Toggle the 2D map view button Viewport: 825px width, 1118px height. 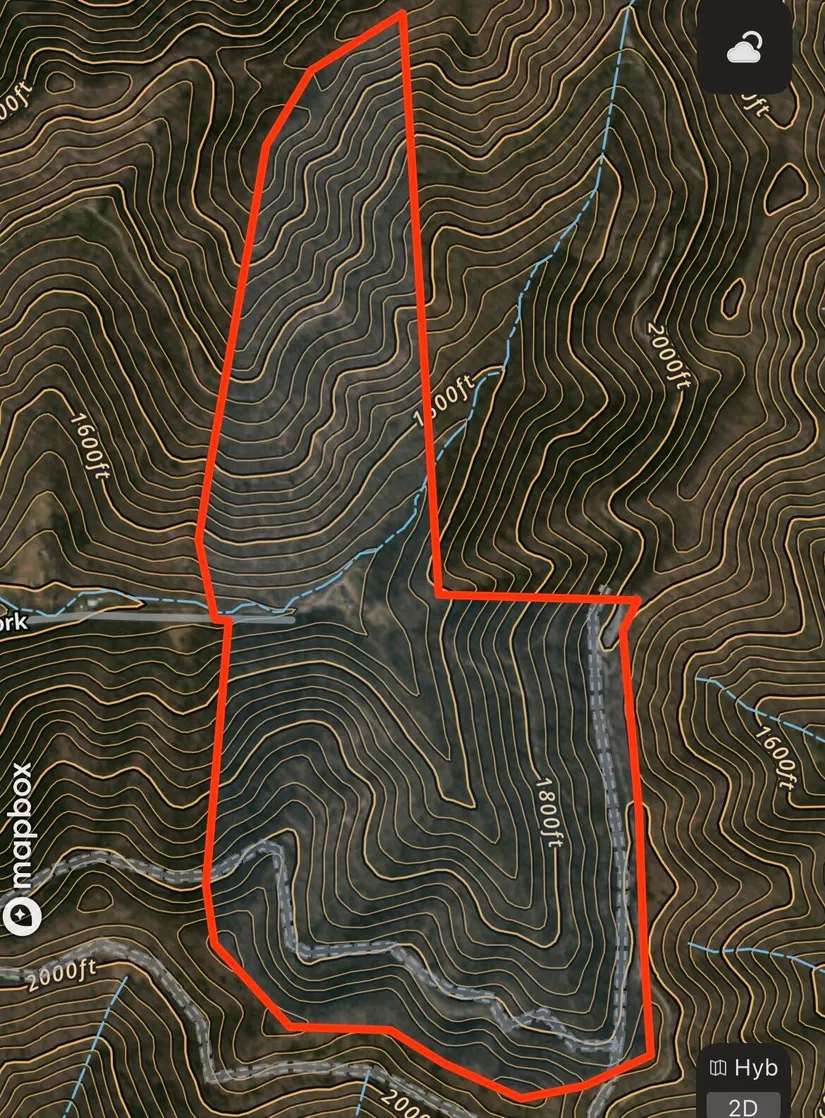click(745, 1106)
